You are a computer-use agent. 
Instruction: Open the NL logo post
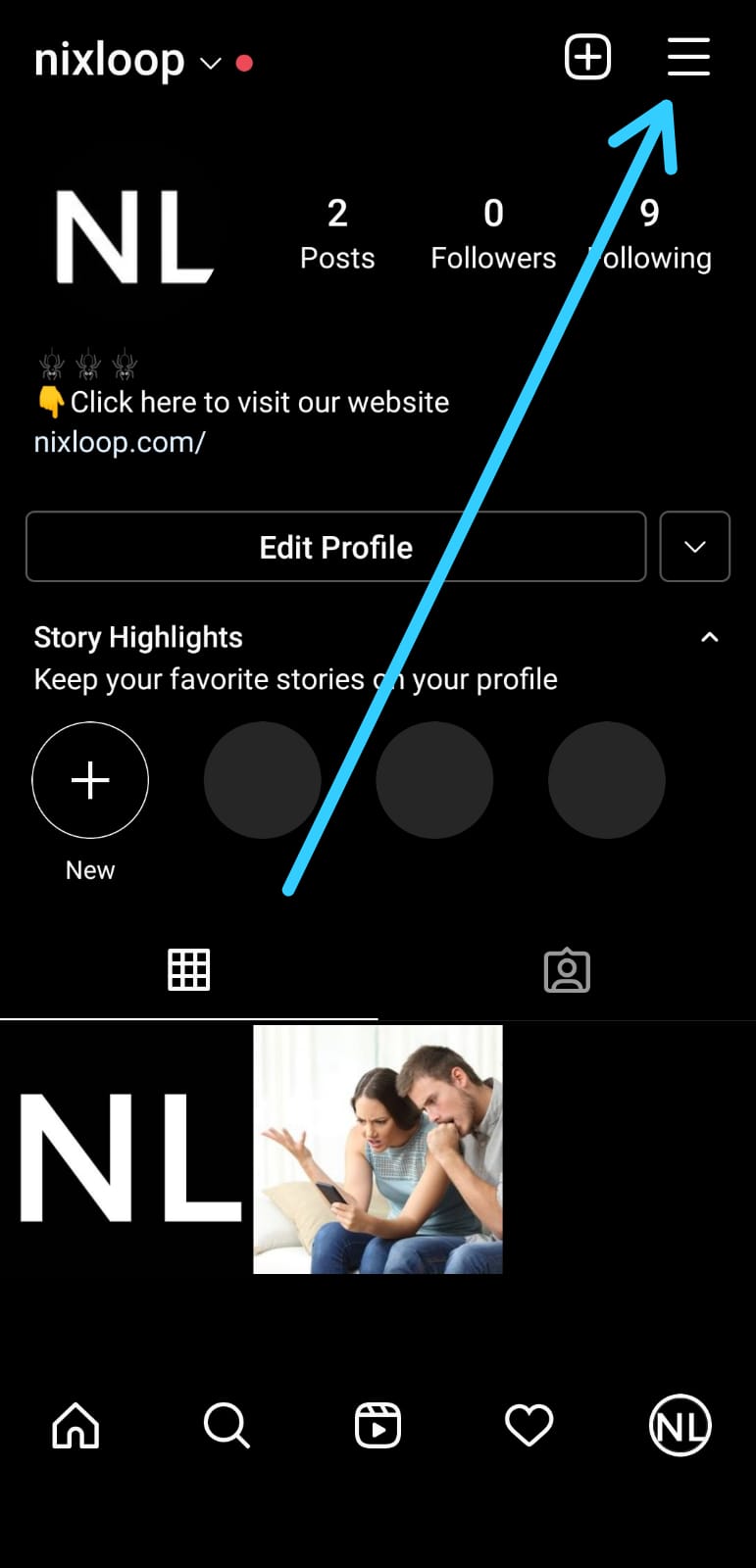pos(126,1150)
